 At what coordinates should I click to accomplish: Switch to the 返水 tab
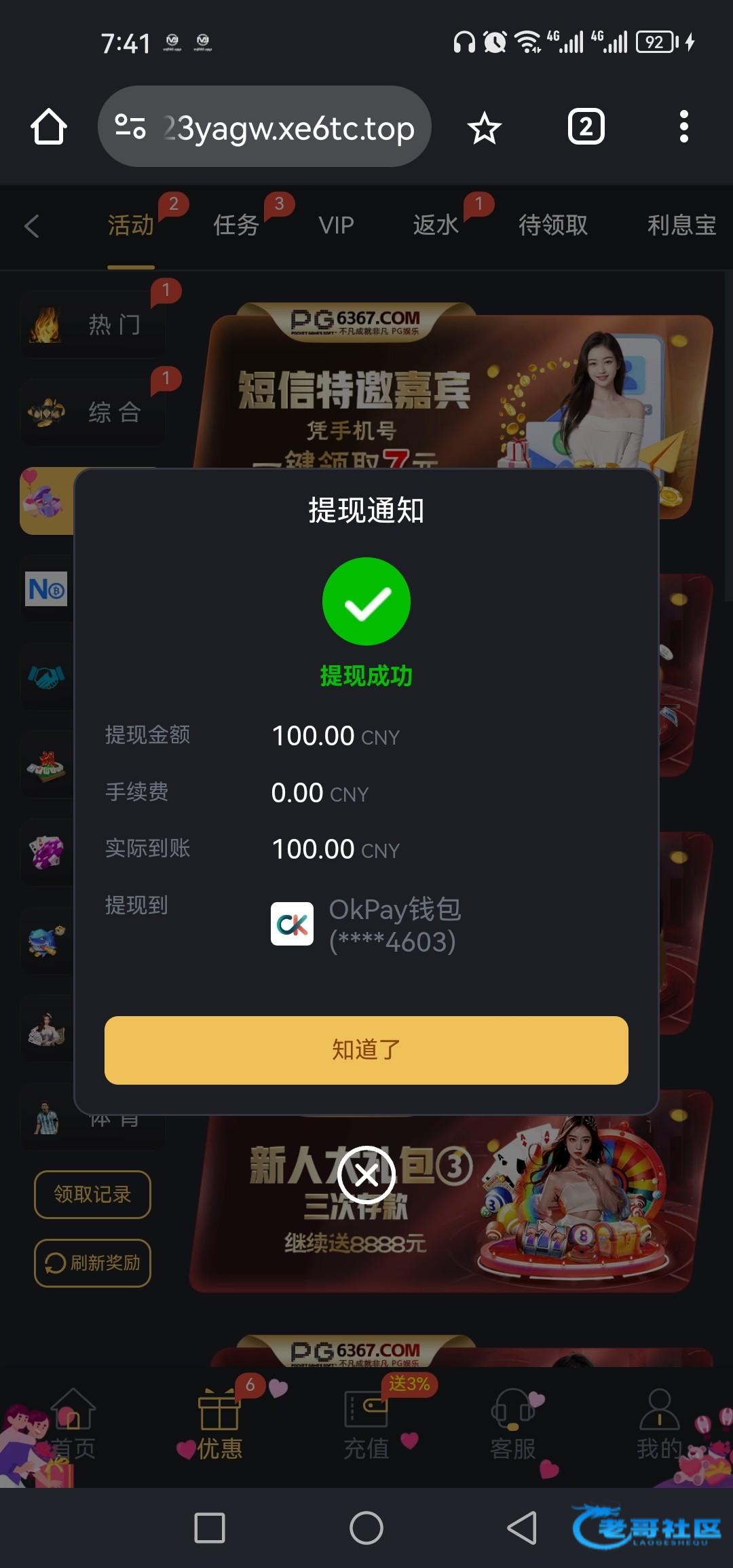tap(436, 225)
